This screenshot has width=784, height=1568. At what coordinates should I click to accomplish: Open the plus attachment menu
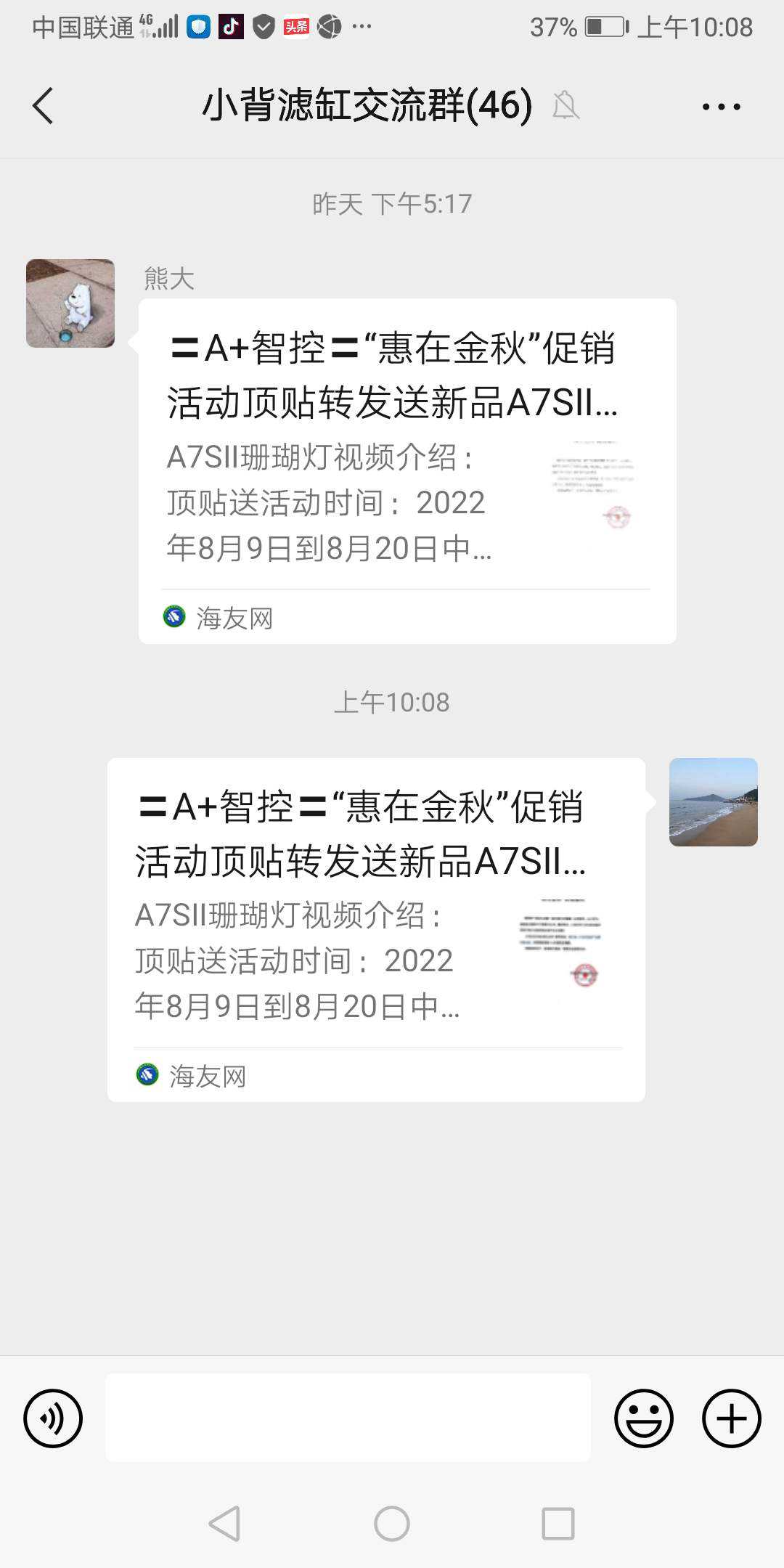click(731, 1418)
